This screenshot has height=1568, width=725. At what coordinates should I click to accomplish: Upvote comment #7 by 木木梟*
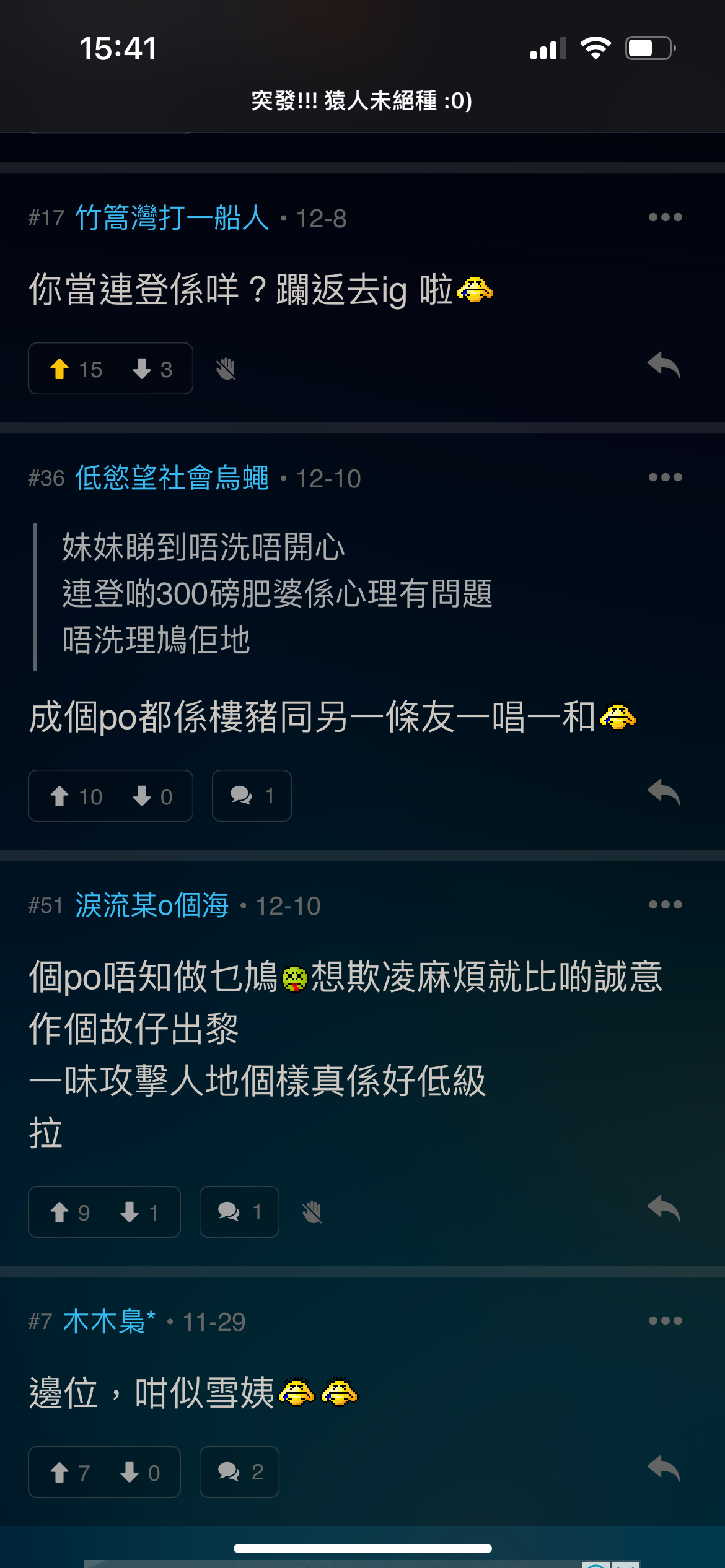(59, 1473)
